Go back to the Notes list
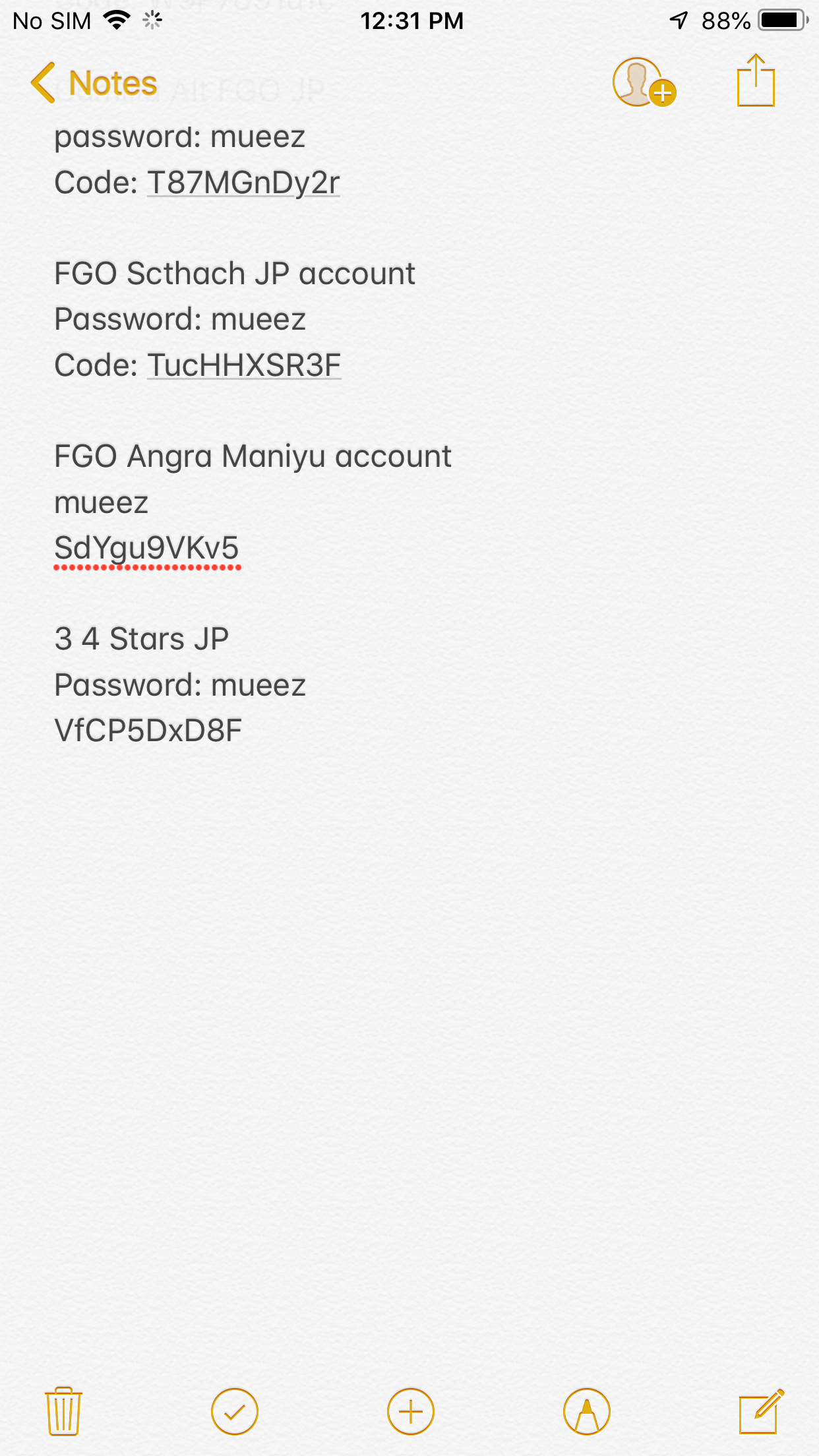 tap(94, 83)
